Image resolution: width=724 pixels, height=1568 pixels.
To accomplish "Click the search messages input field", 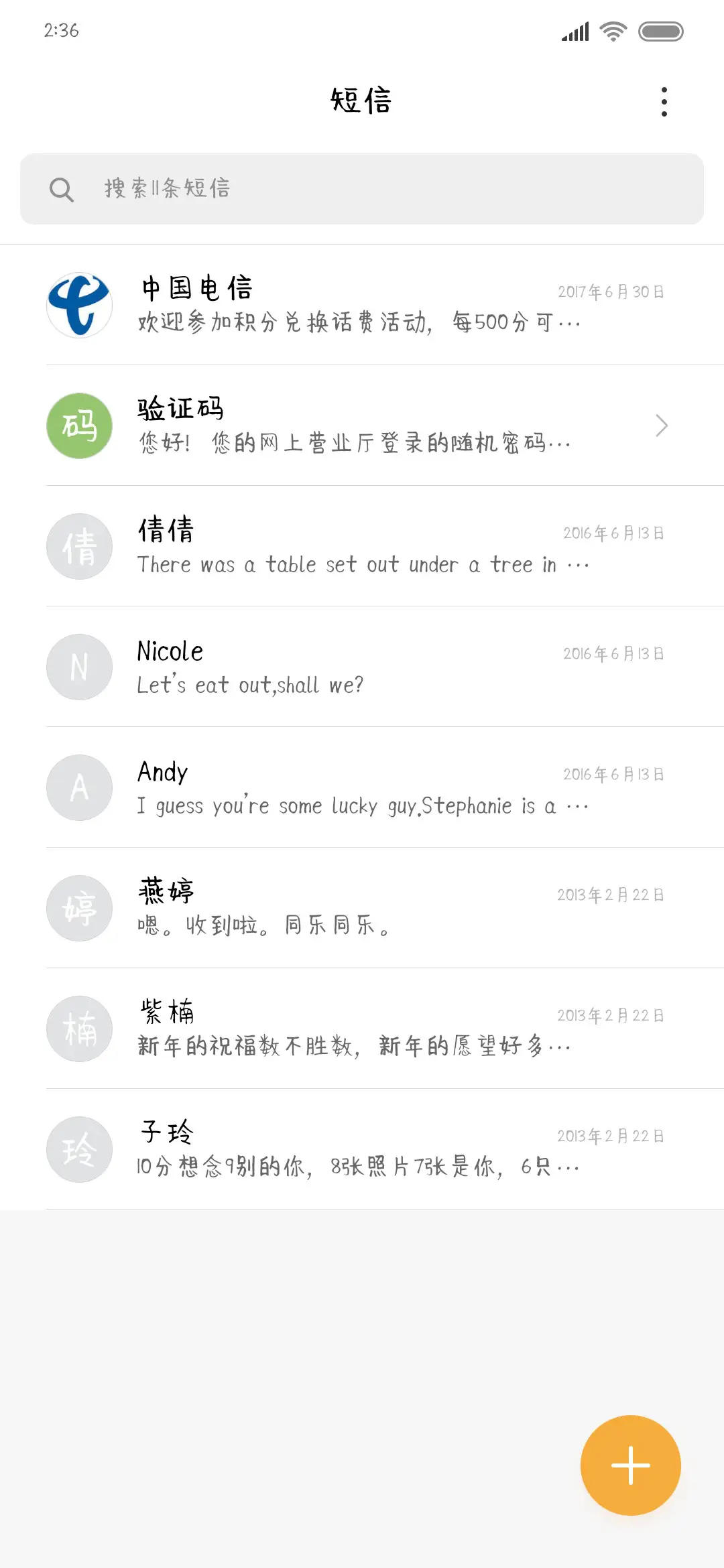I will [x=362, y=189].
